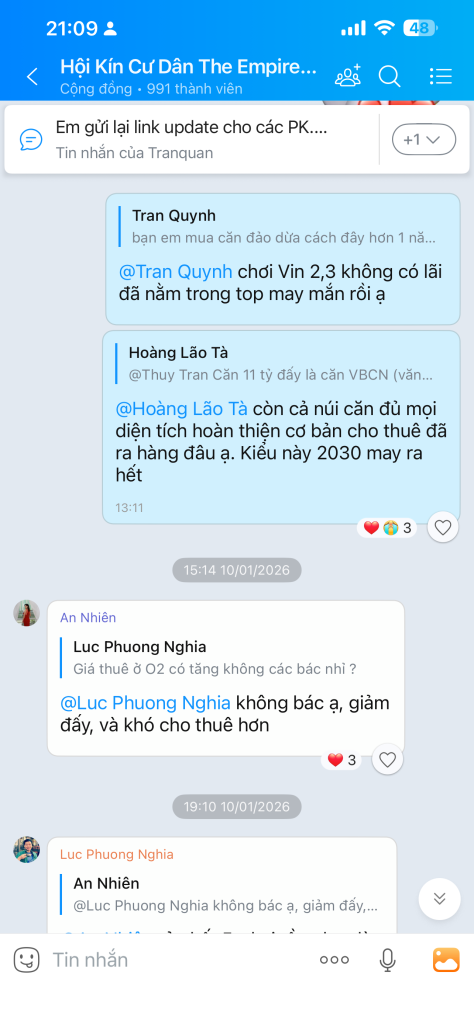Screen dimensions: 474x1024
Task: Open the group options menu
Action: (441, 76)
